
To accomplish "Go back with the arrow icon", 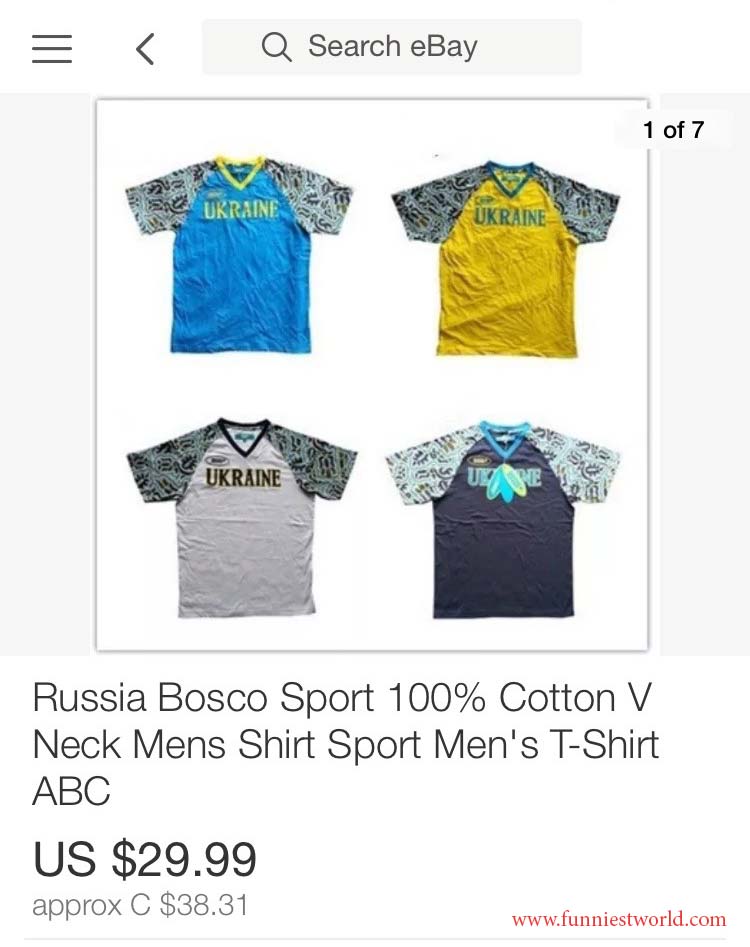I will point(146,48).
